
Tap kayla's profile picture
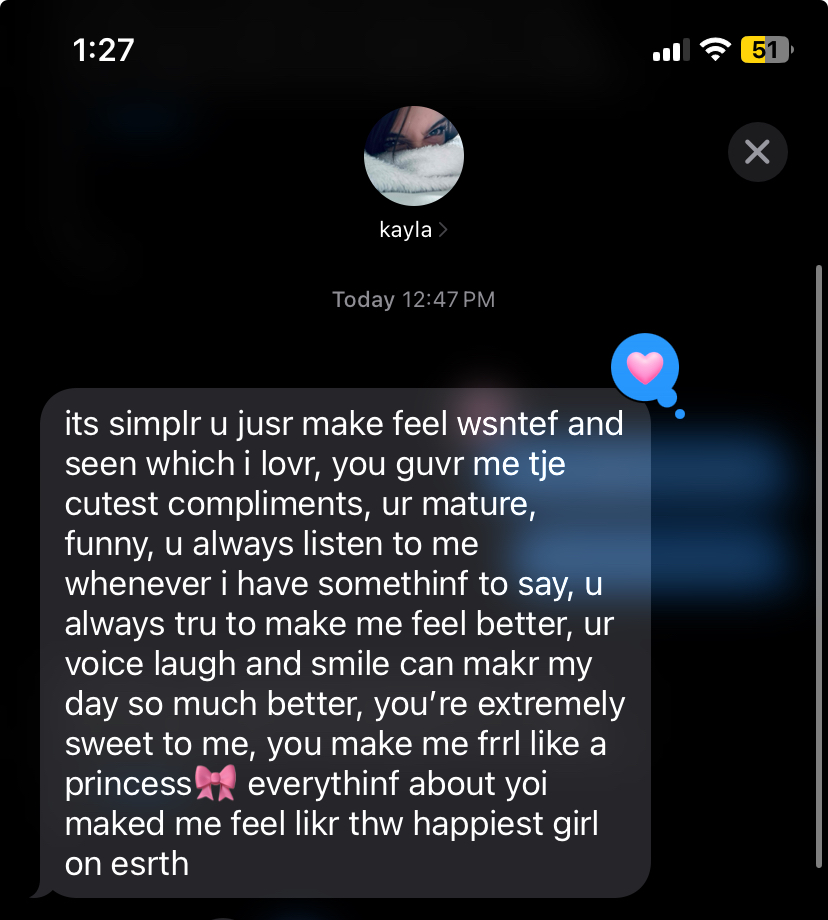(413, 156)
